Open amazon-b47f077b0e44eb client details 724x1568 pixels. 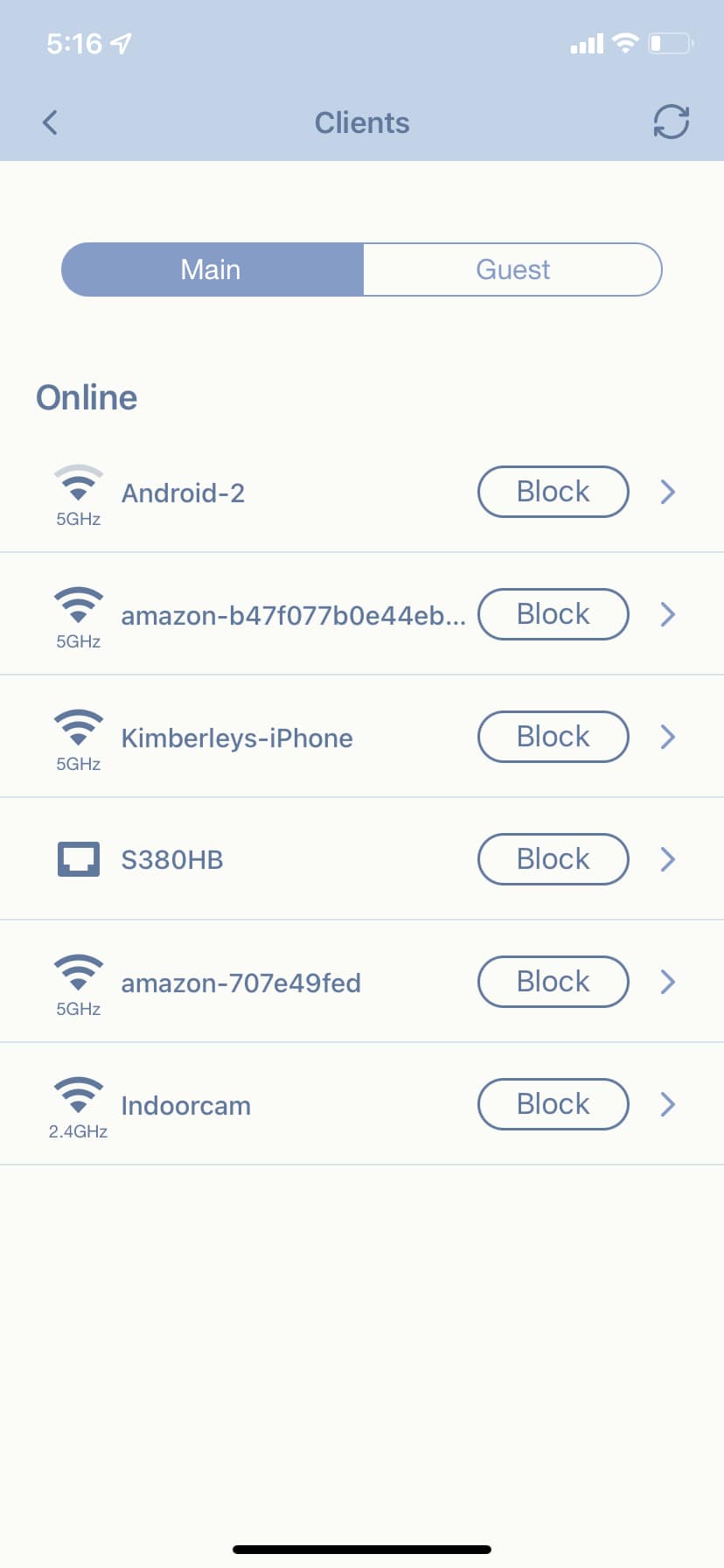point(668,614)
